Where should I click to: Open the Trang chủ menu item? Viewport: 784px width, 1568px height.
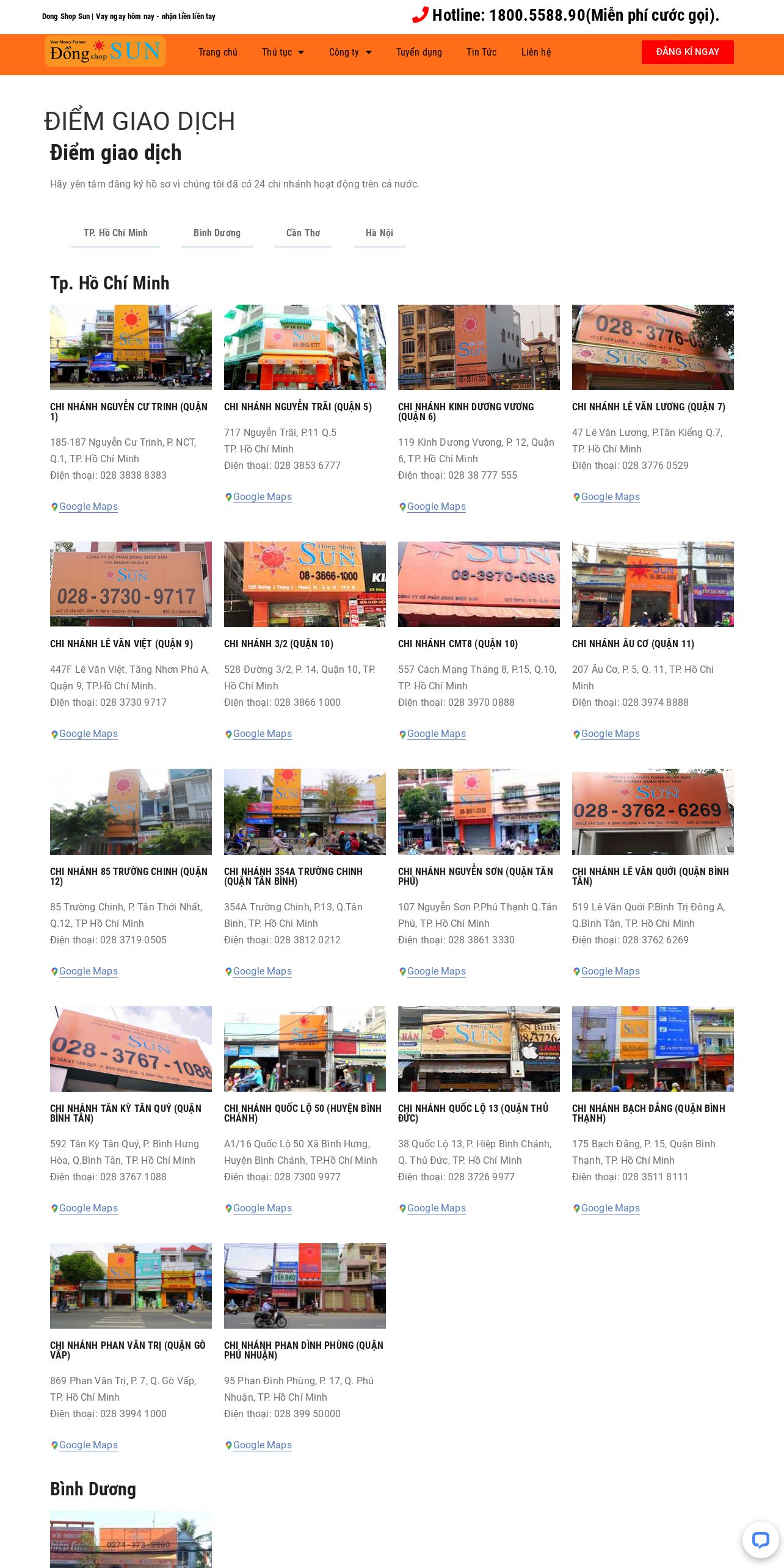click(217, 53)
